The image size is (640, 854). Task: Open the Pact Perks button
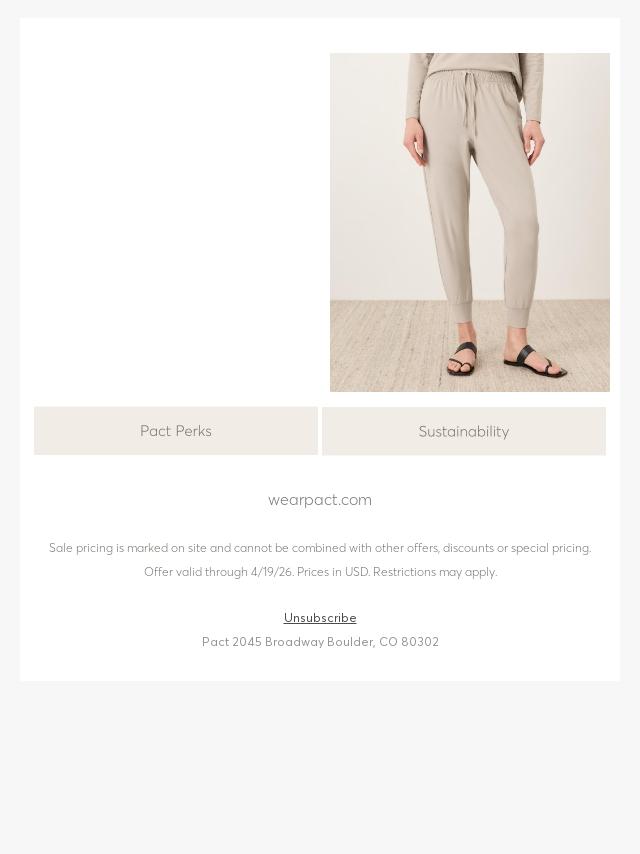click(175, 430)
